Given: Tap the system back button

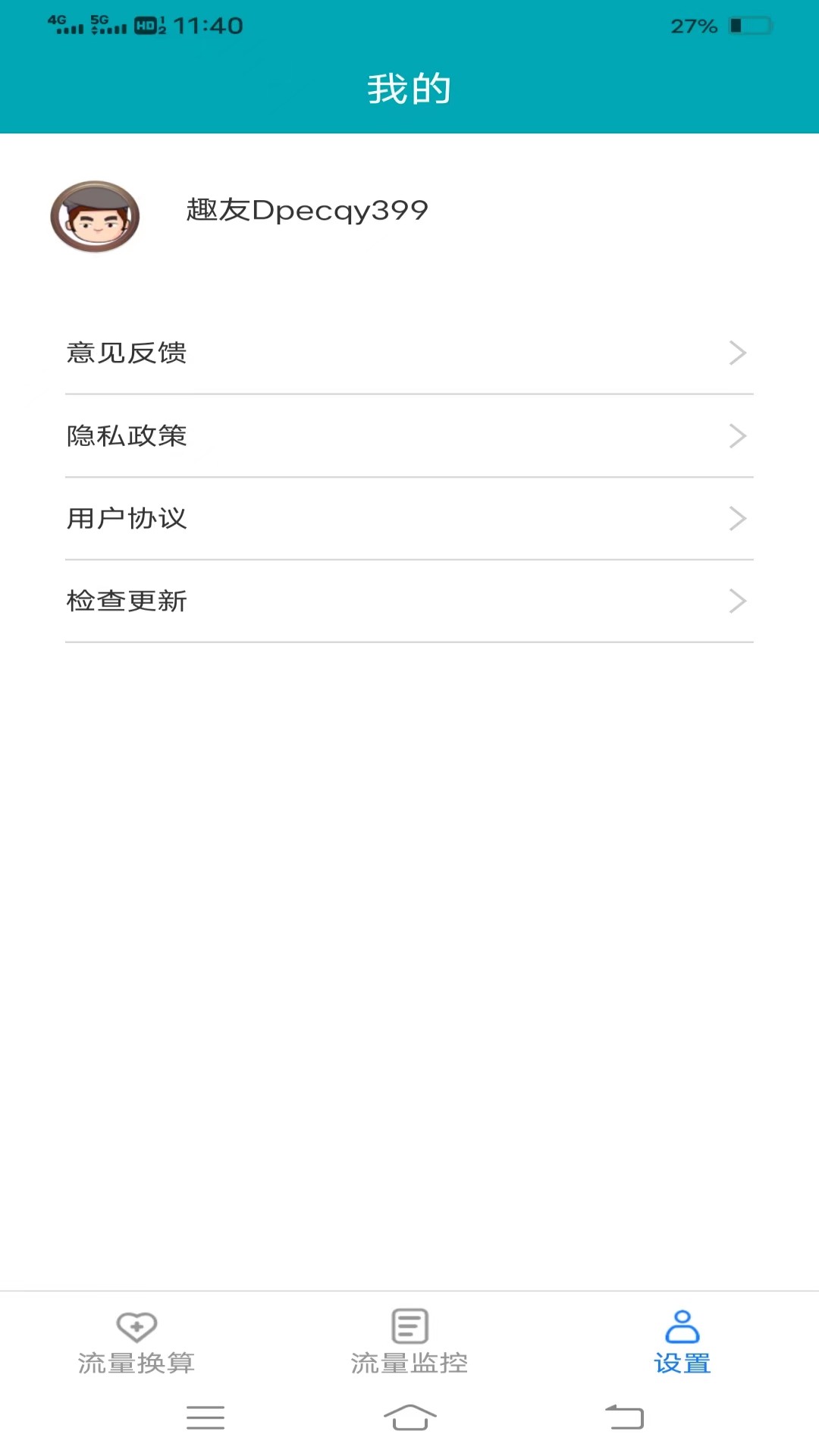Looking at the screenshot, I should point(624,1417).
